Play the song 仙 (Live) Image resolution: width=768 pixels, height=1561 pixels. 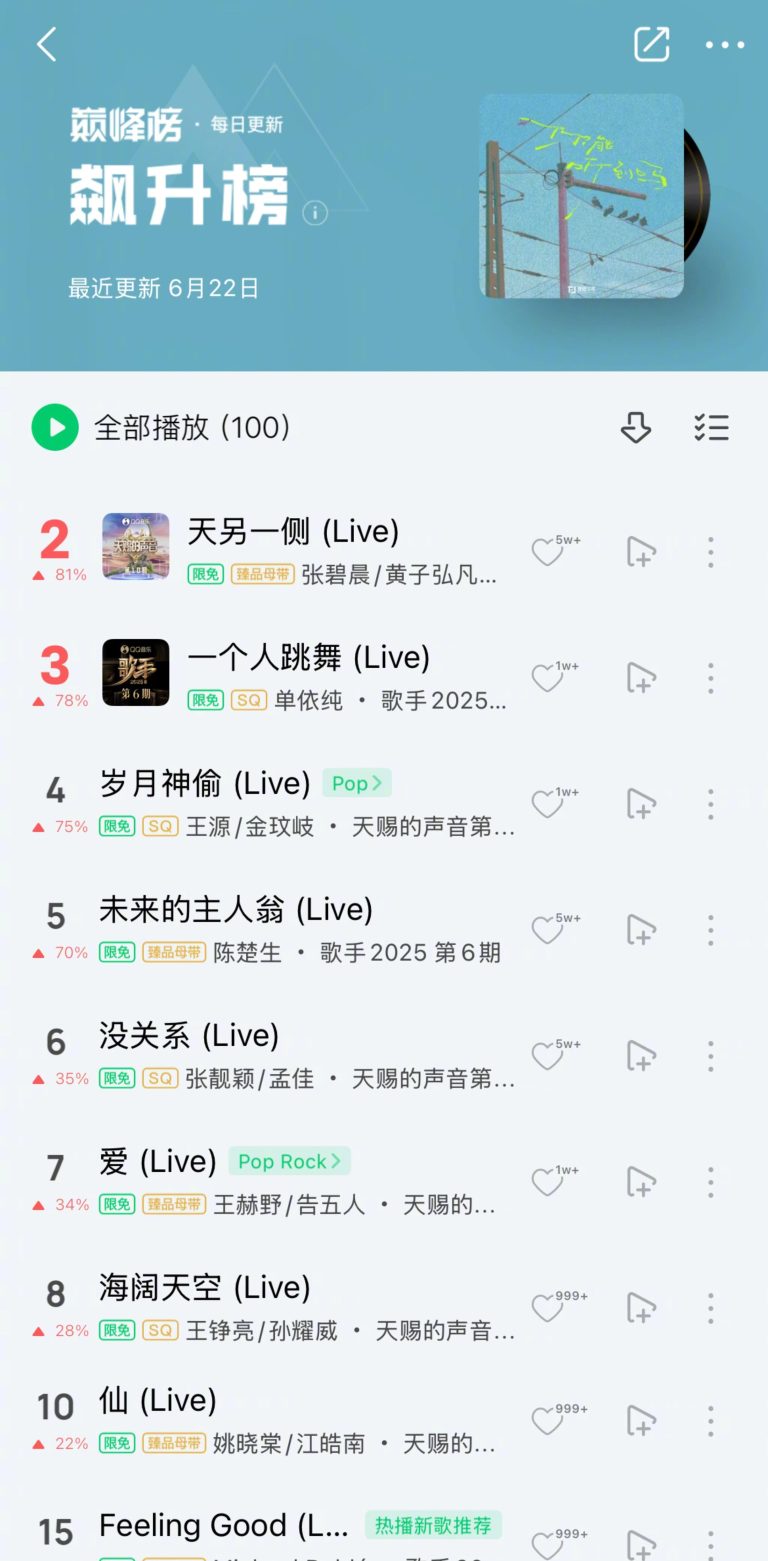click(158, 1400)
